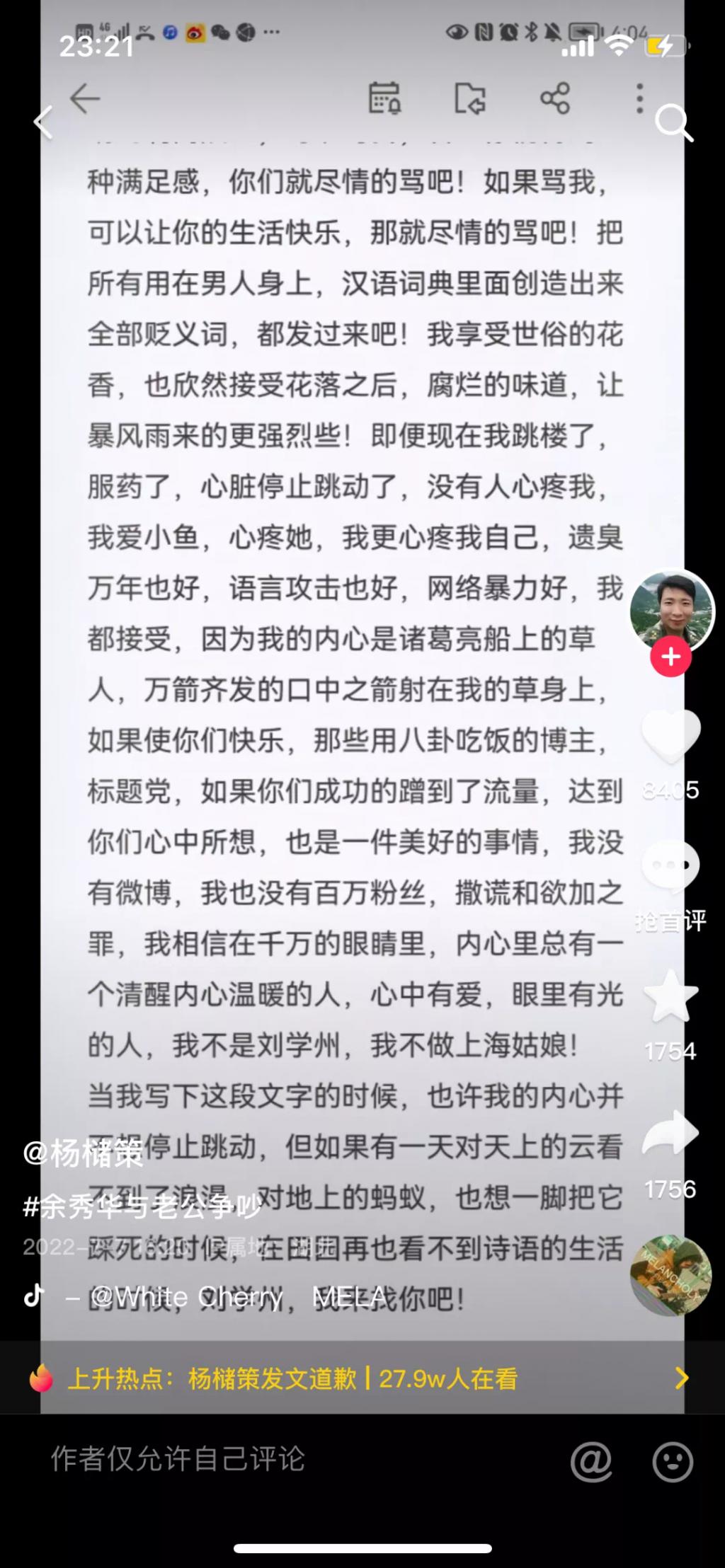Open the comments bubble icon
The image size is (725, 1568).
(x=670, y=866)
